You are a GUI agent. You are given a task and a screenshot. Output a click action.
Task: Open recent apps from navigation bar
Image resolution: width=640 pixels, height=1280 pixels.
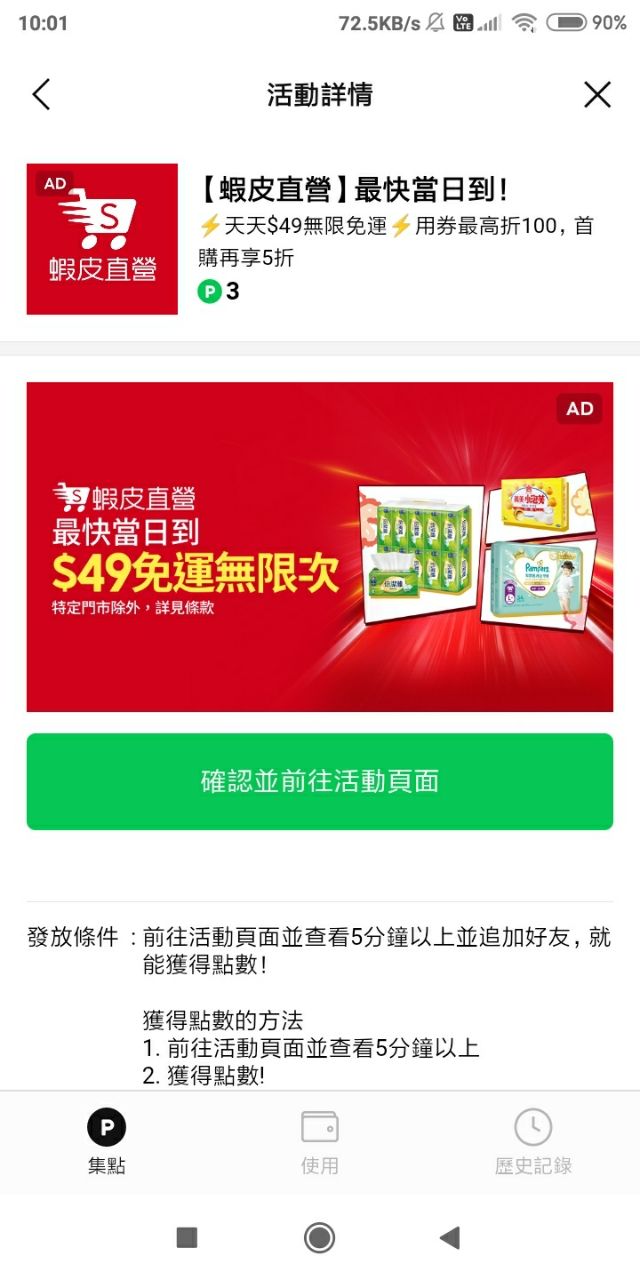click(187, 1238)
